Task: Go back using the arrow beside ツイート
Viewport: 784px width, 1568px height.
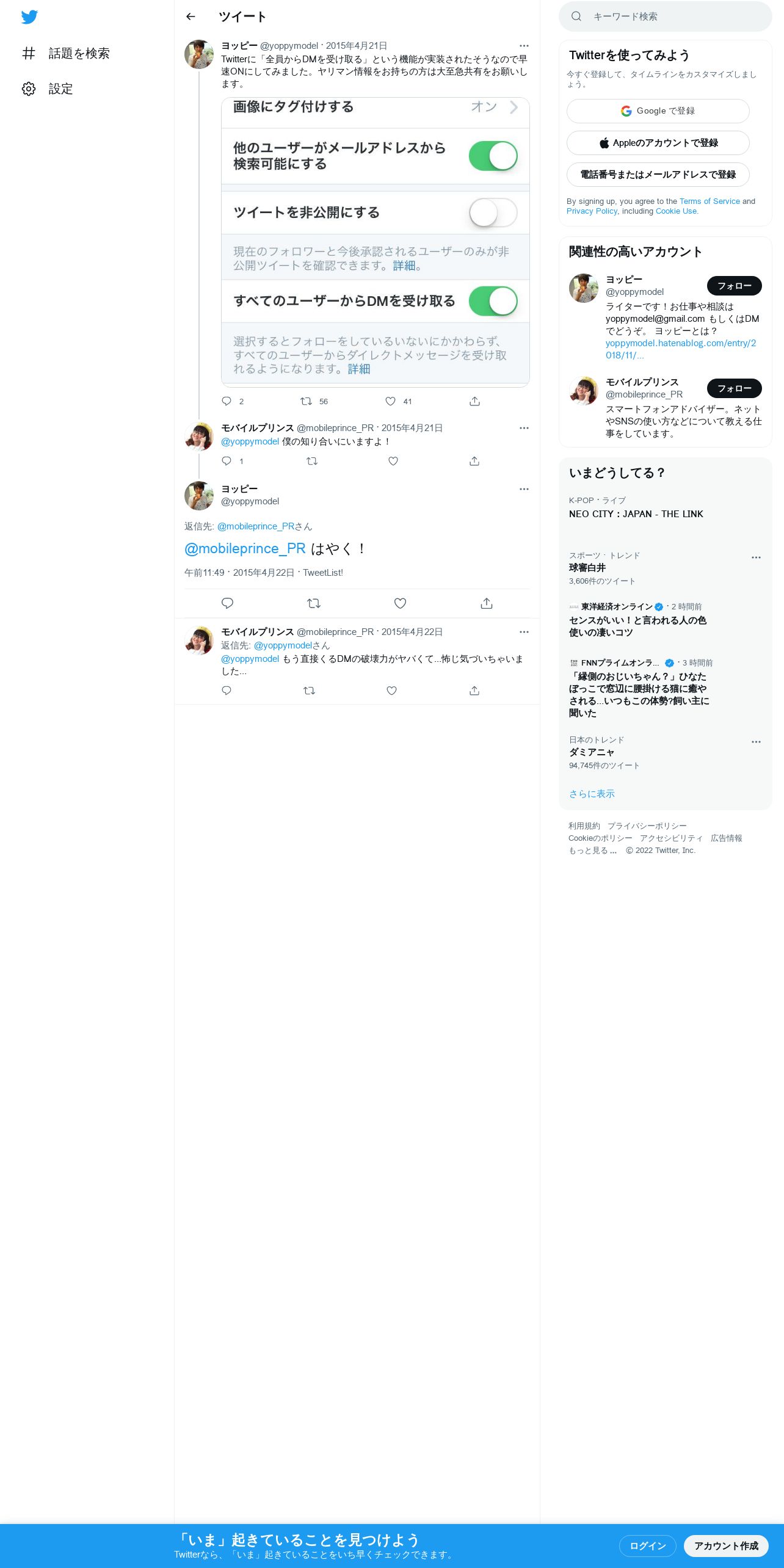Action: click(x=191, y=16)
